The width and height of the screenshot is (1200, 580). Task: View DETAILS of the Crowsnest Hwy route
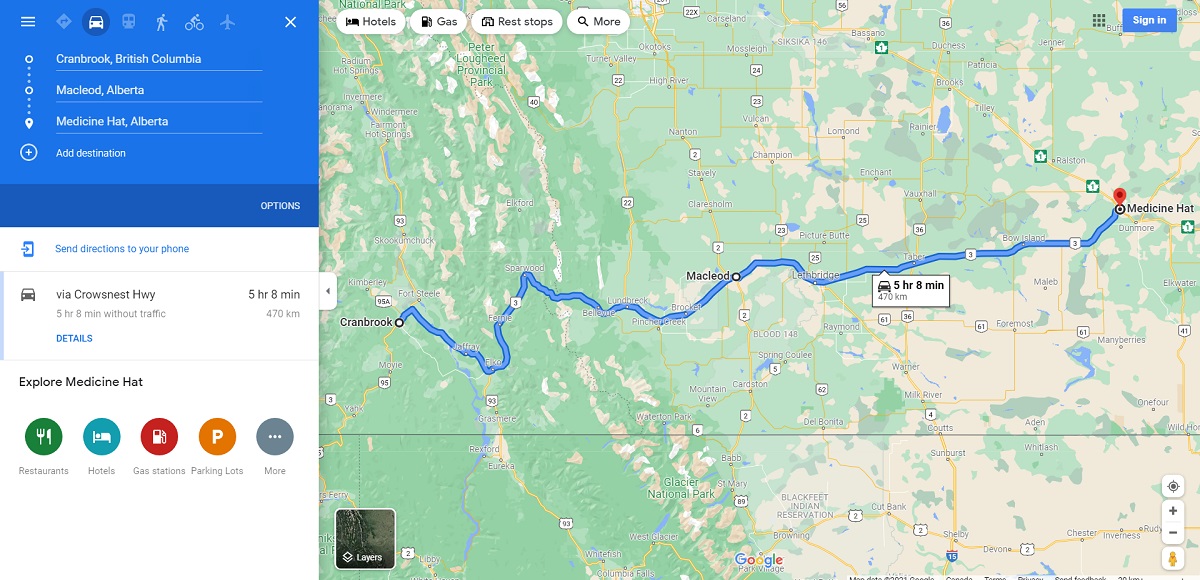point(74,338)
